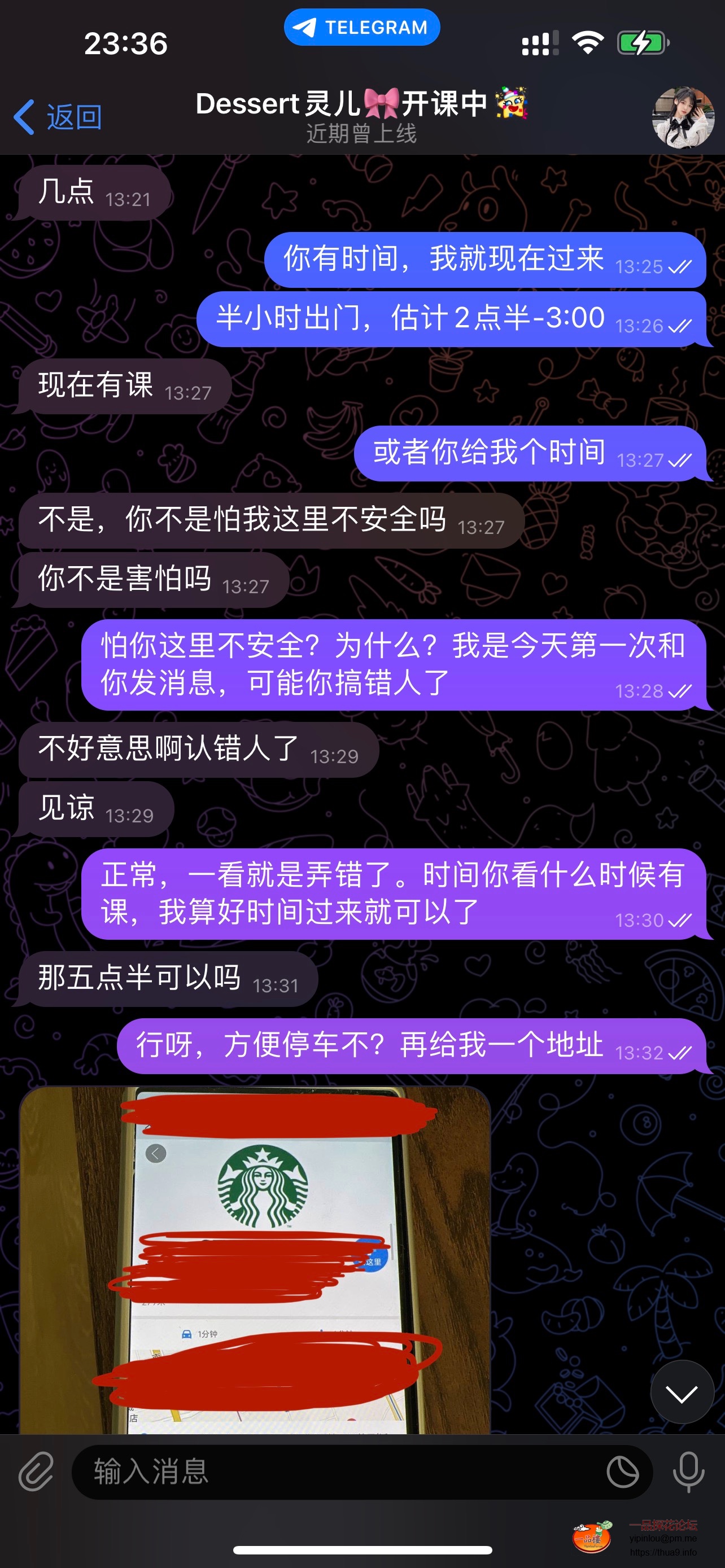Image resolution: width=725 pixels, height=1568 pixels.
Task: Open the attachment paperclip
Action: [x=36, y=1472]
